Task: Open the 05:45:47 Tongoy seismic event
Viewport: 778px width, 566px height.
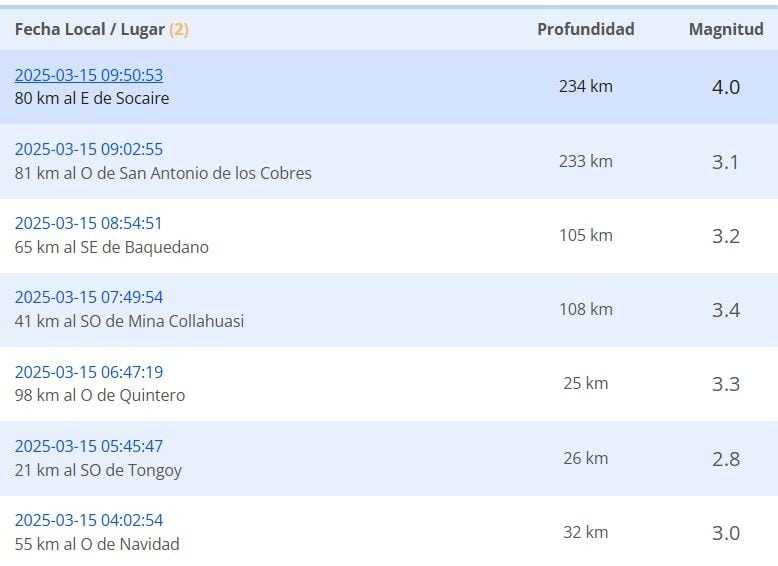Action: tap(89, 446)
